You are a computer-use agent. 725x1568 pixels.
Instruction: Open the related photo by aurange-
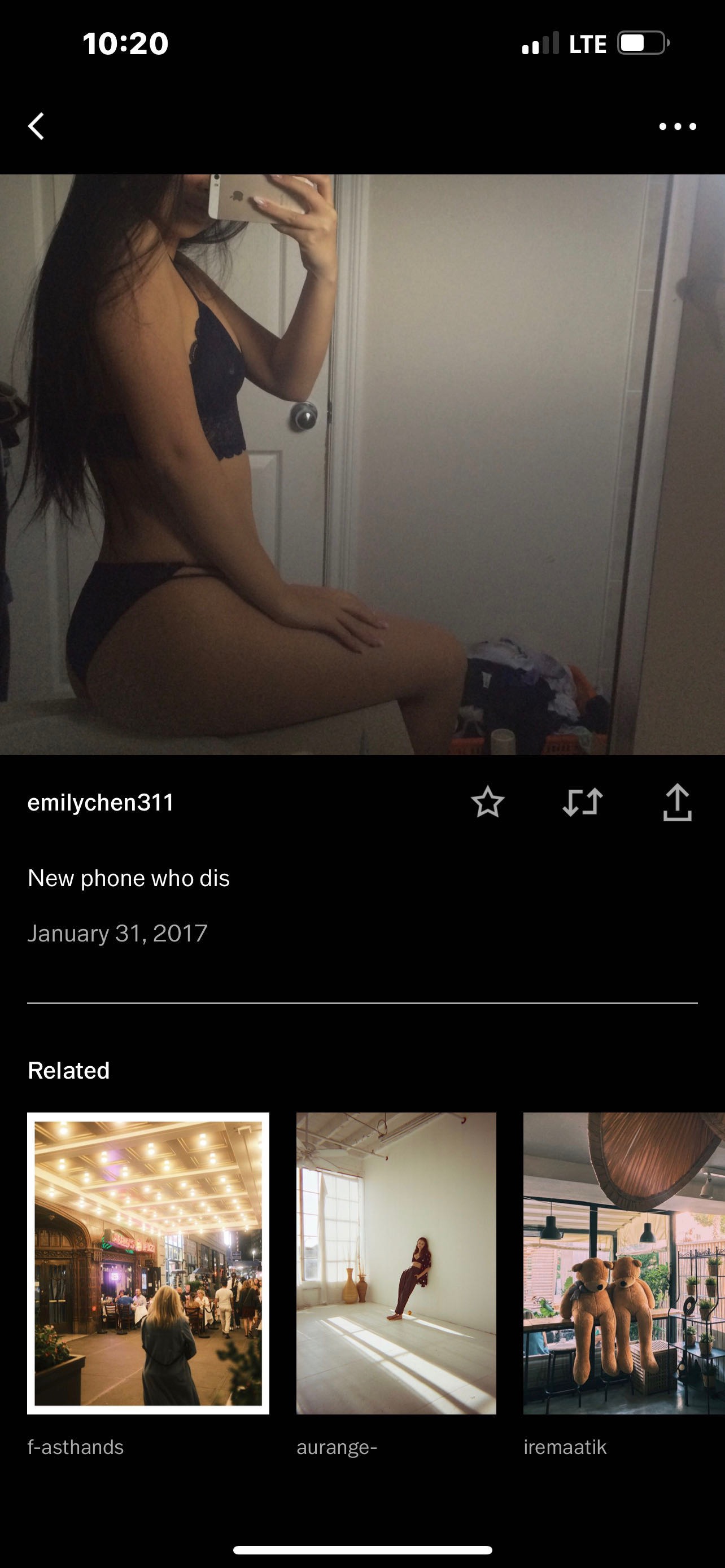point(396,1263)
